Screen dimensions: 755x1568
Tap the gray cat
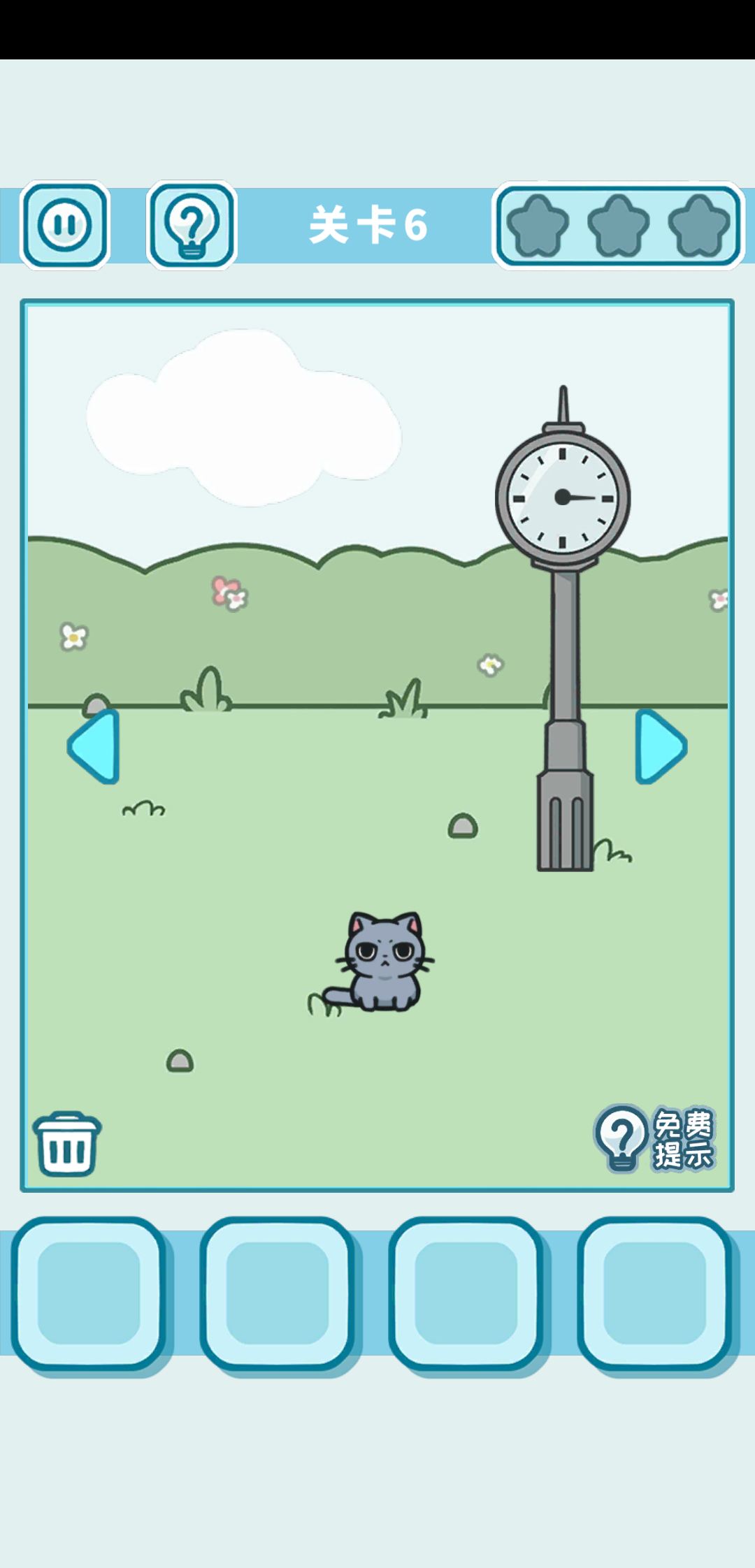383,962
